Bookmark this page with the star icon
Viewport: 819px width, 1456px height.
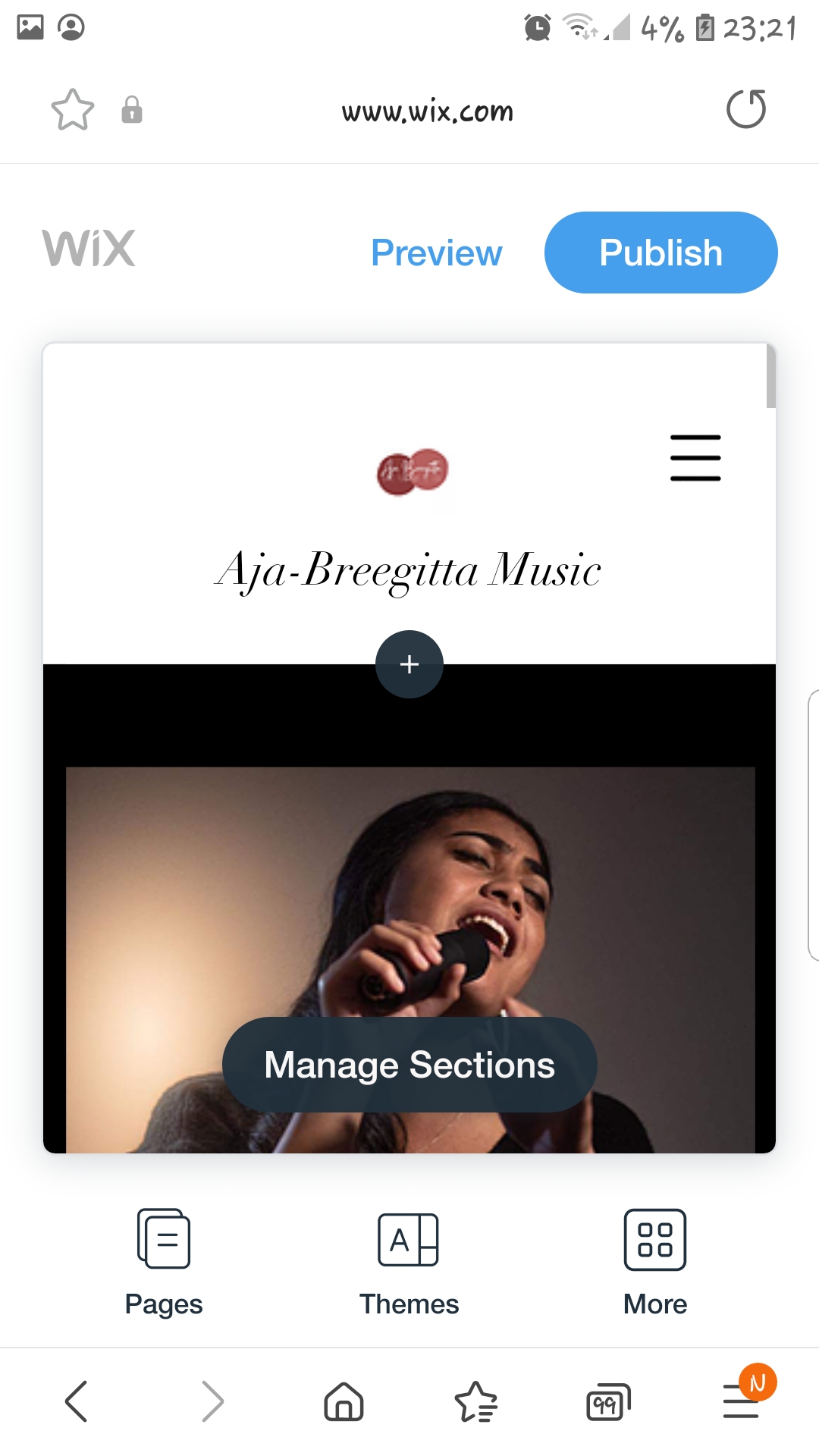72,110
